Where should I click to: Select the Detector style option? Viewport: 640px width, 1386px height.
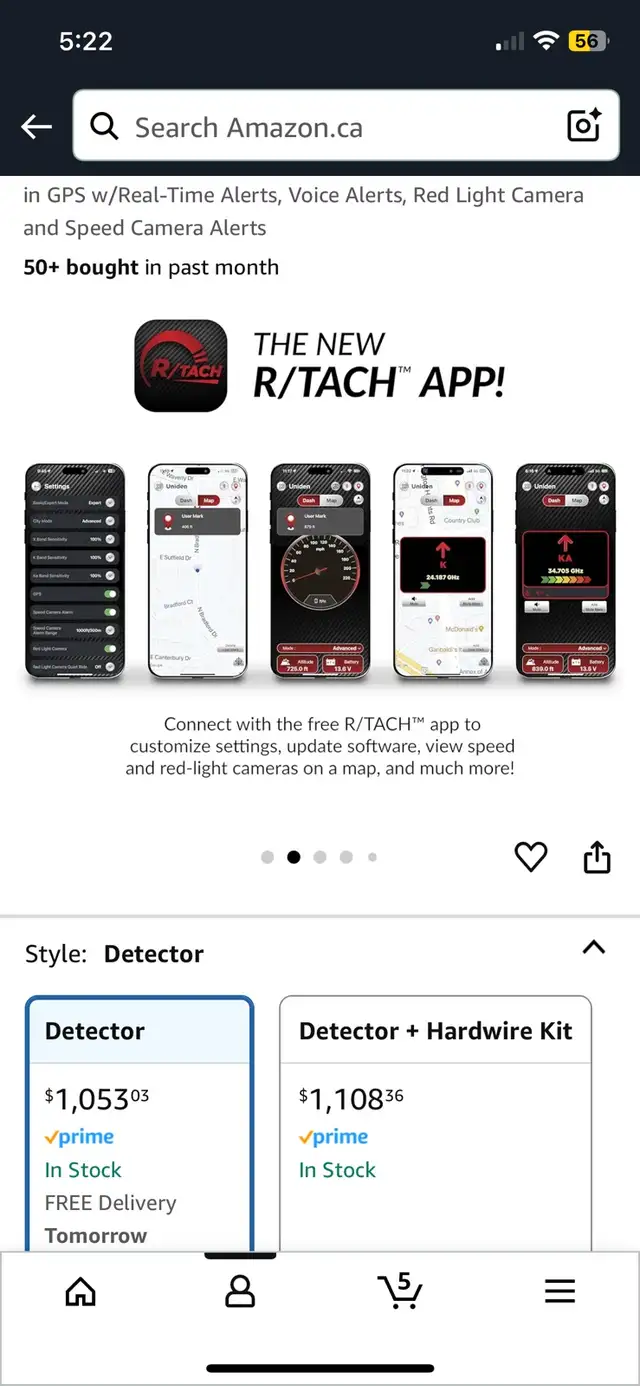(x=139, y=1122)
